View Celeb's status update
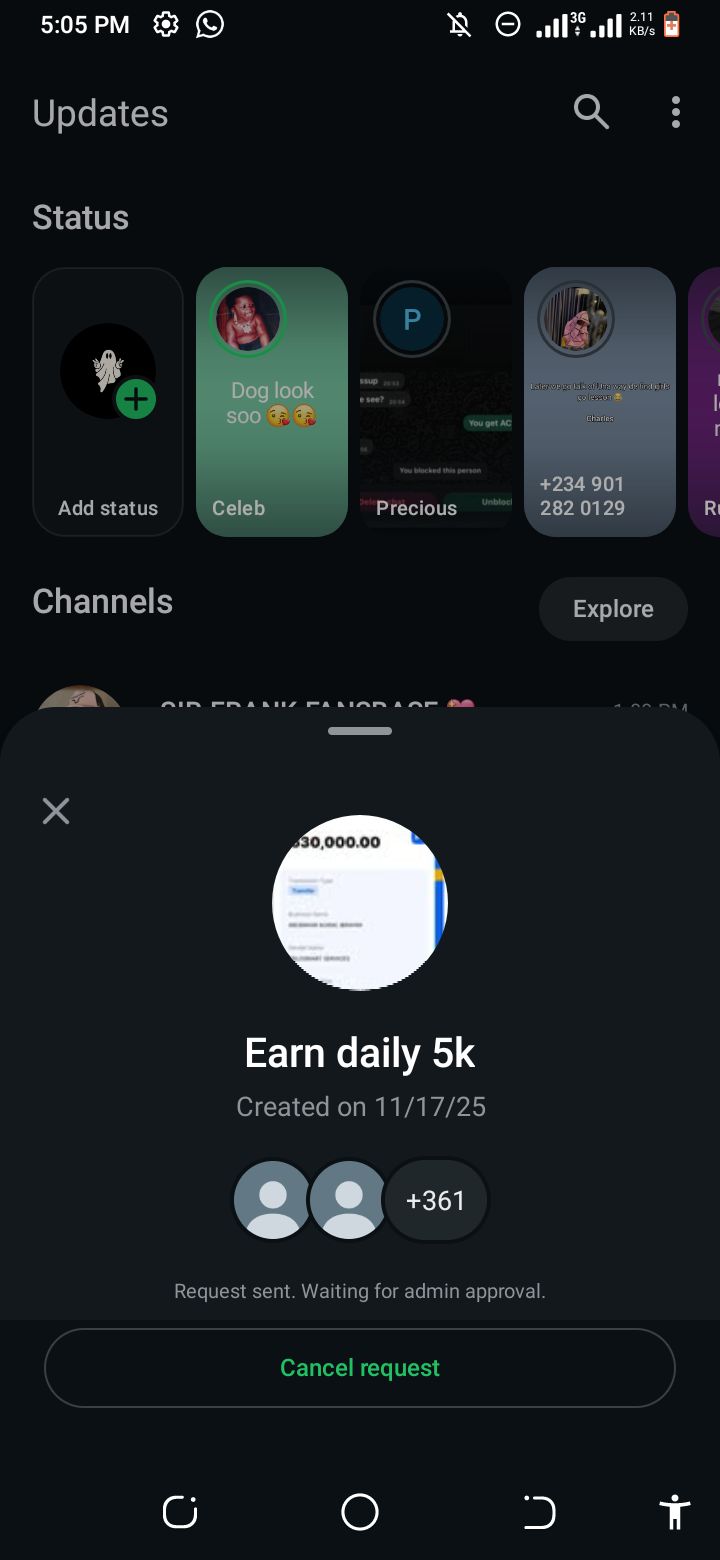Screen dimensions: 720x1560 [272, 402]
